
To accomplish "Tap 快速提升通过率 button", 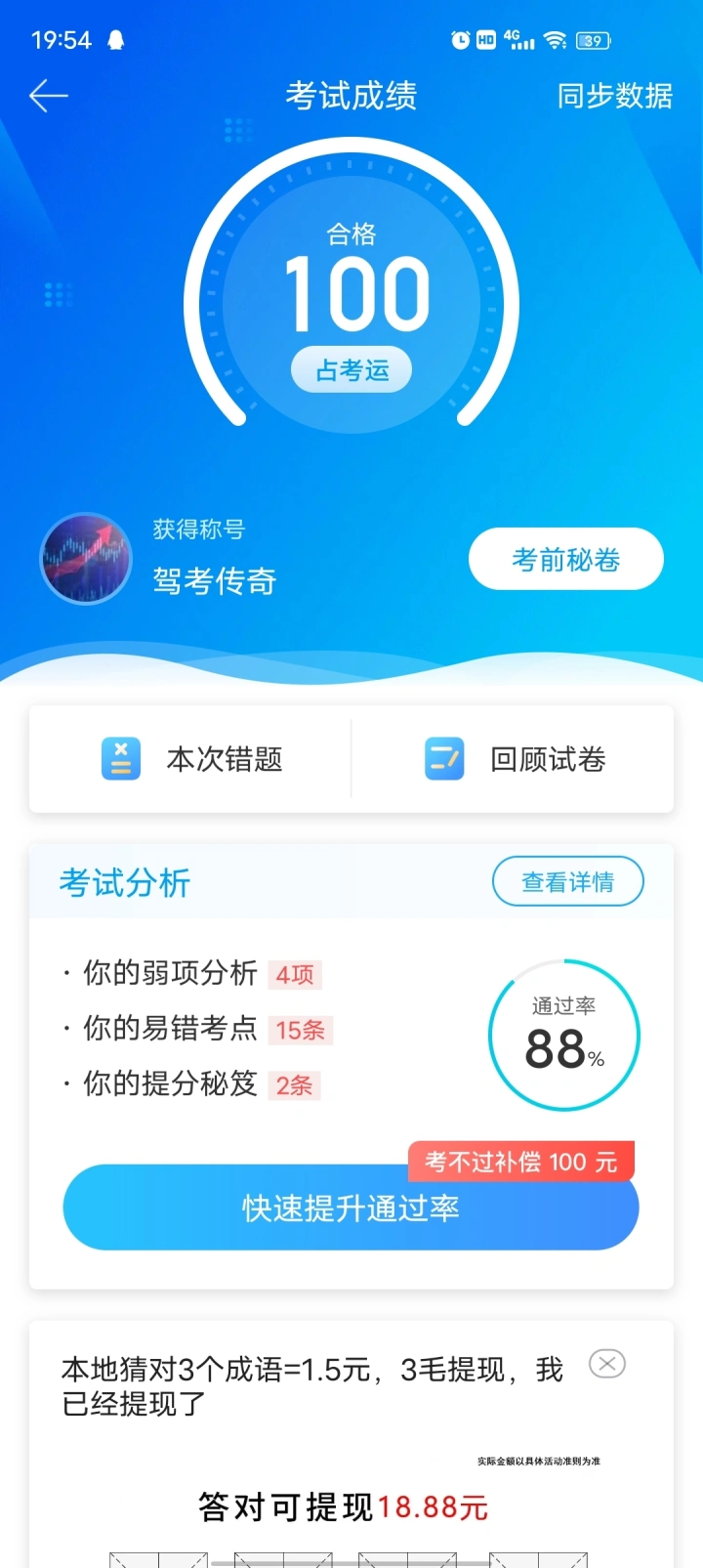I will point(351,1208).
